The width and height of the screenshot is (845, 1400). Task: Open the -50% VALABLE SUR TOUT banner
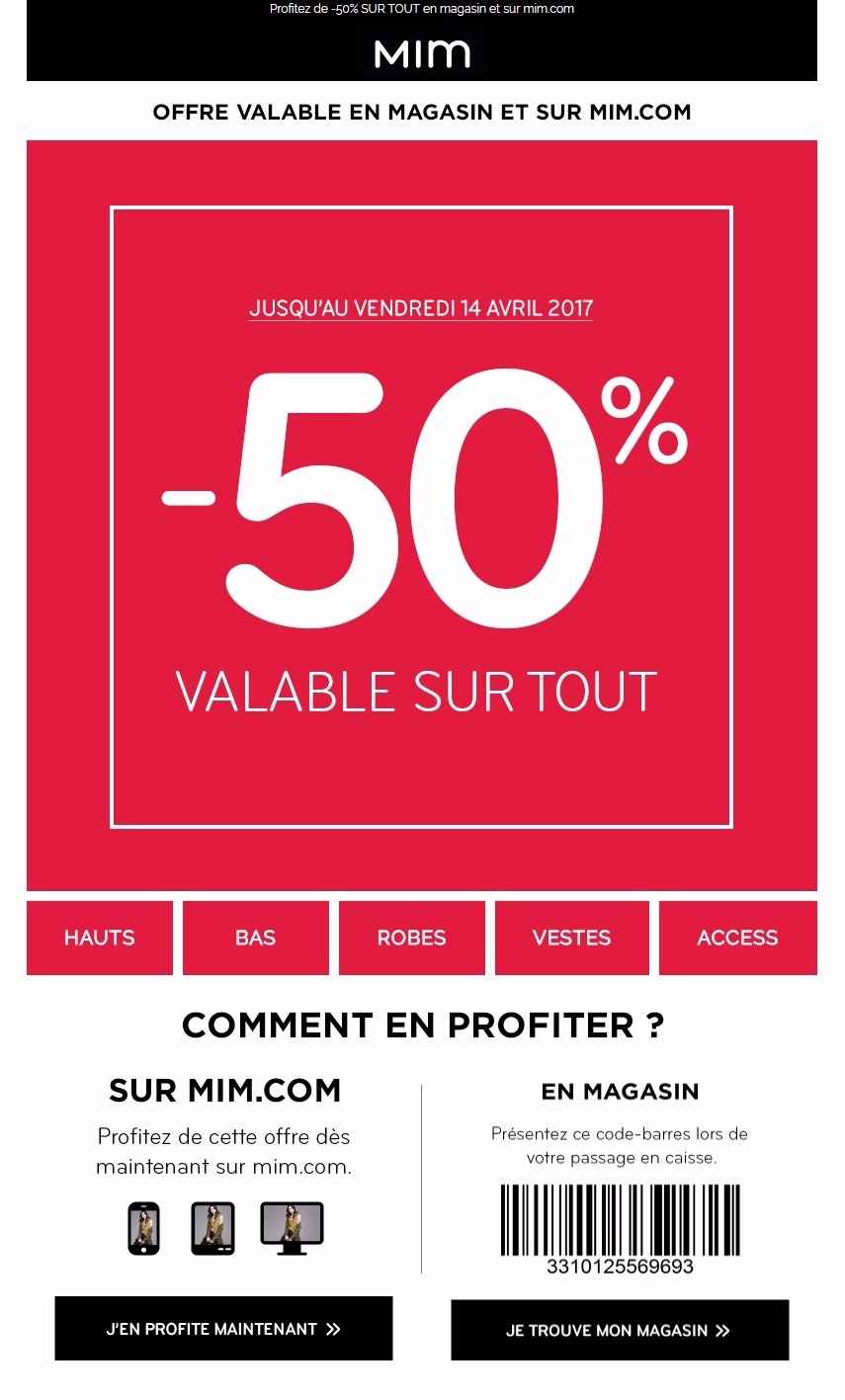[421, 516]
